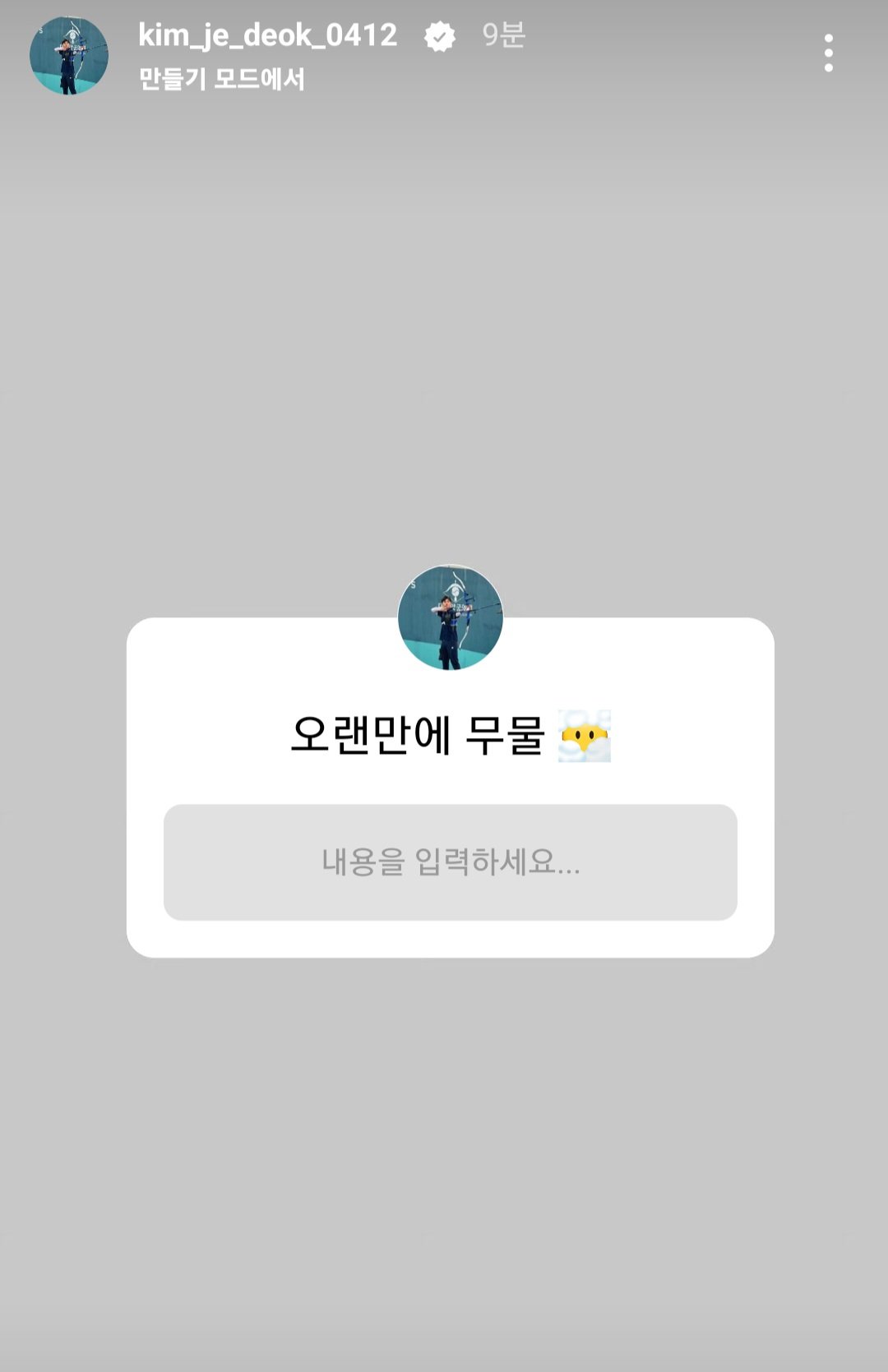Tap the kim_je_deok_0412 username link
This screenshot has width=888, height=1372.
pos(267,35)
